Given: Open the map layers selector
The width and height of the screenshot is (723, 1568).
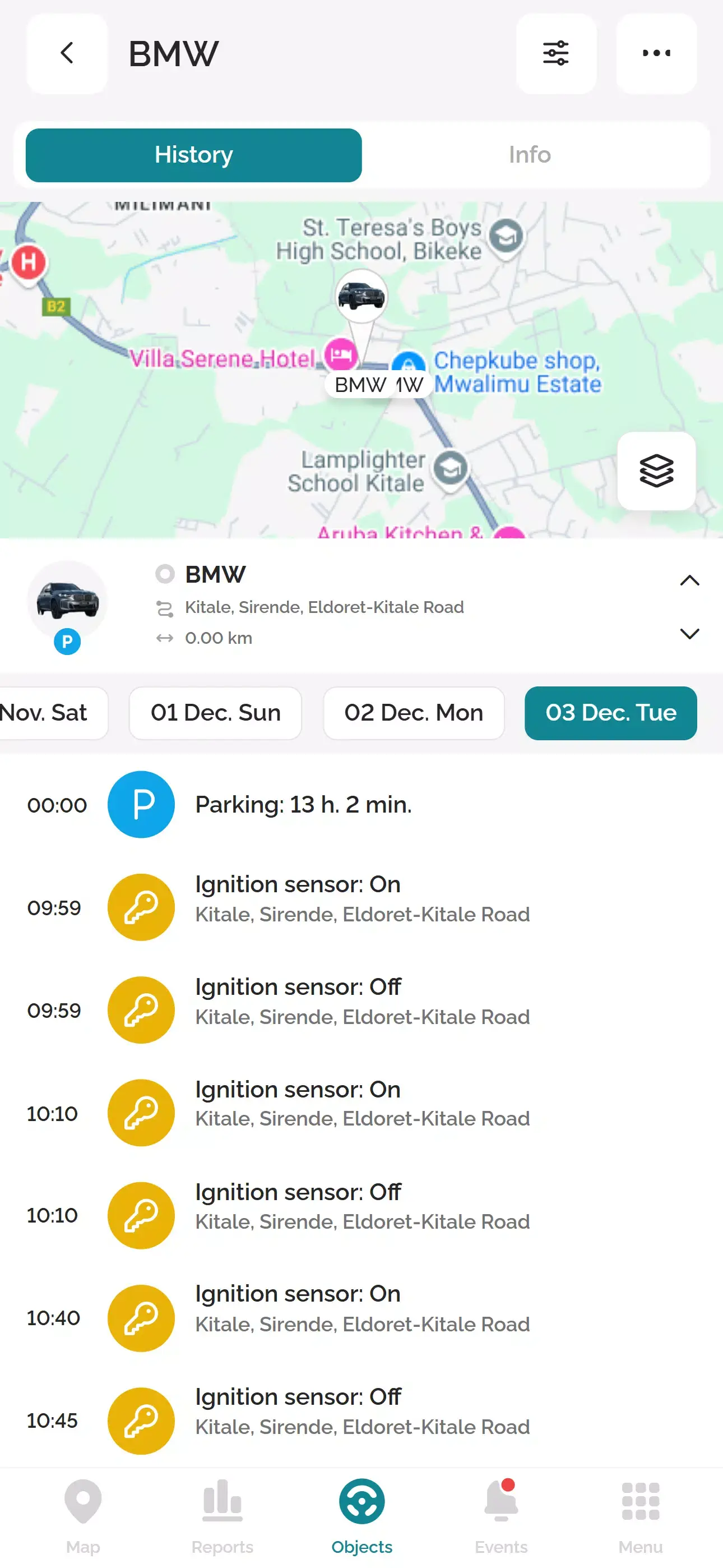Looking at the screenshot, I should 655,472.
